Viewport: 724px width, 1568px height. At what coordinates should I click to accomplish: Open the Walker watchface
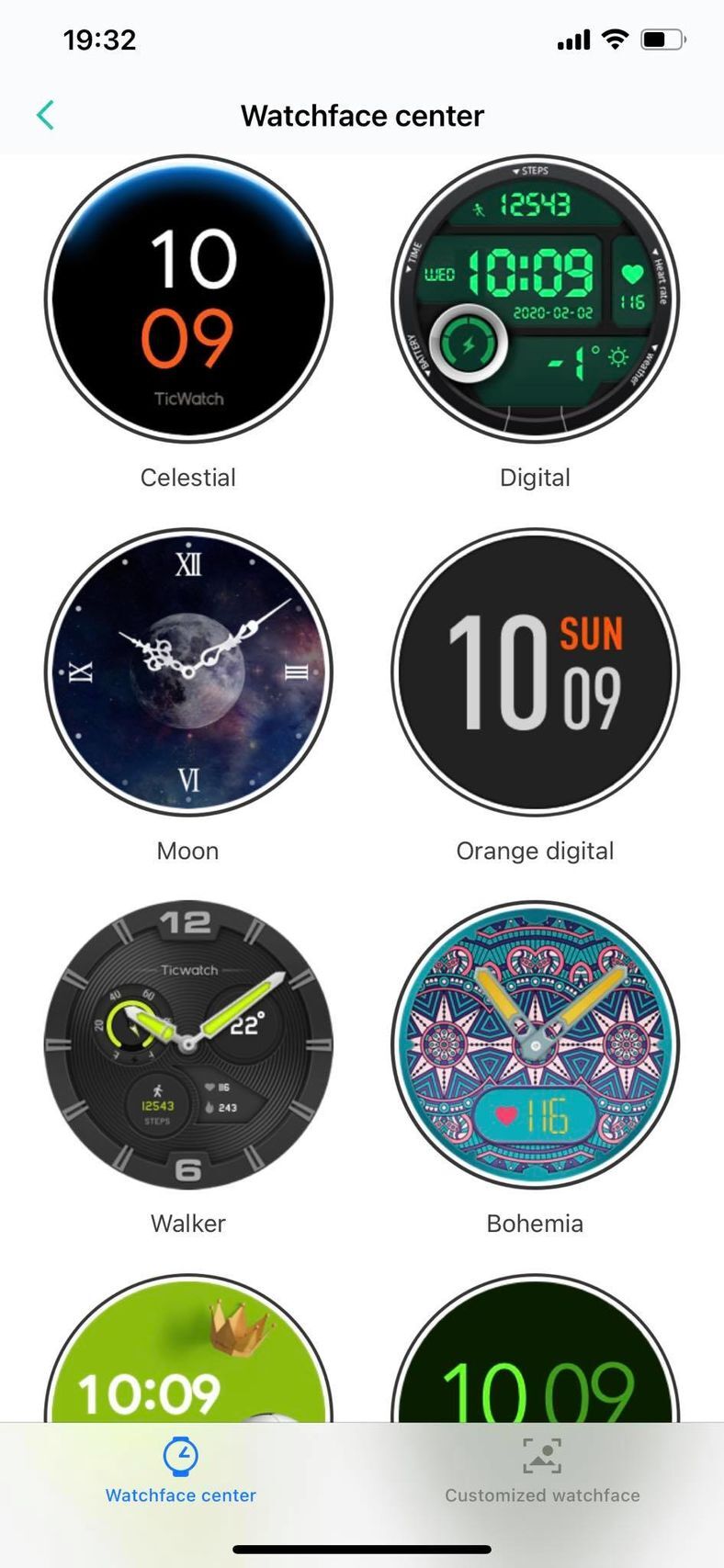(188, 1044)
